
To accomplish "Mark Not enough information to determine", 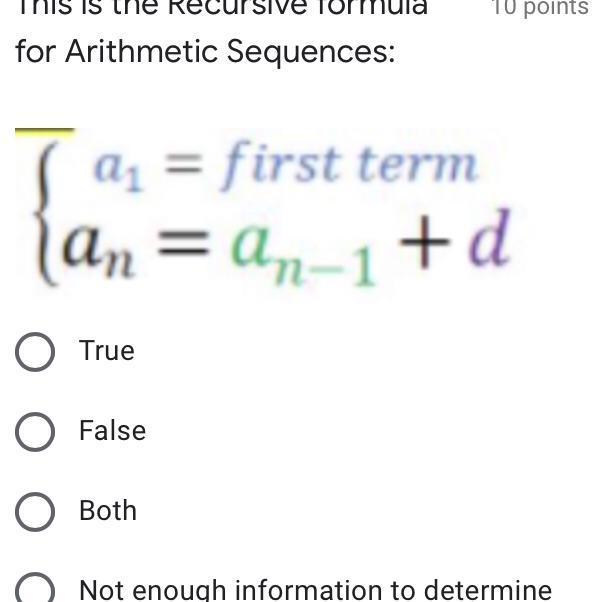I will [36, 590].
